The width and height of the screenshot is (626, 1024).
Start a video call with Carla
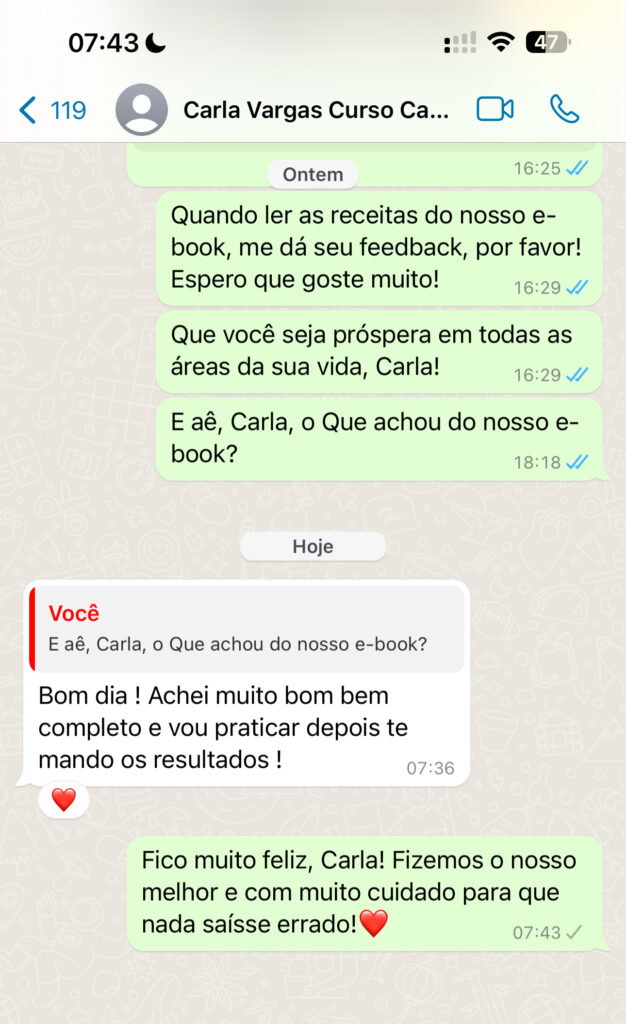(x=495, y=110)
